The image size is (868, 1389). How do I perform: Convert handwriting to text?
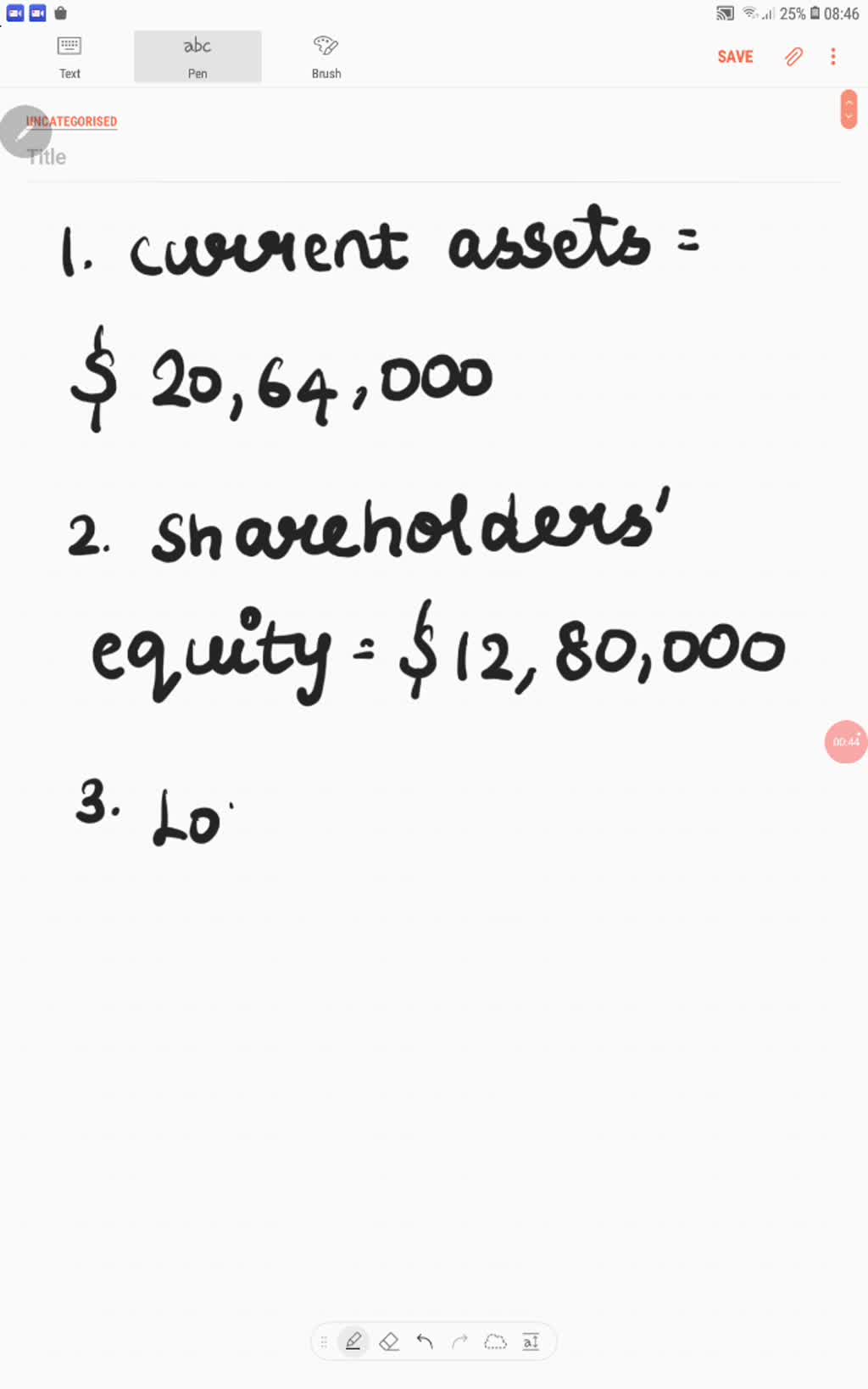[531, 1342]
